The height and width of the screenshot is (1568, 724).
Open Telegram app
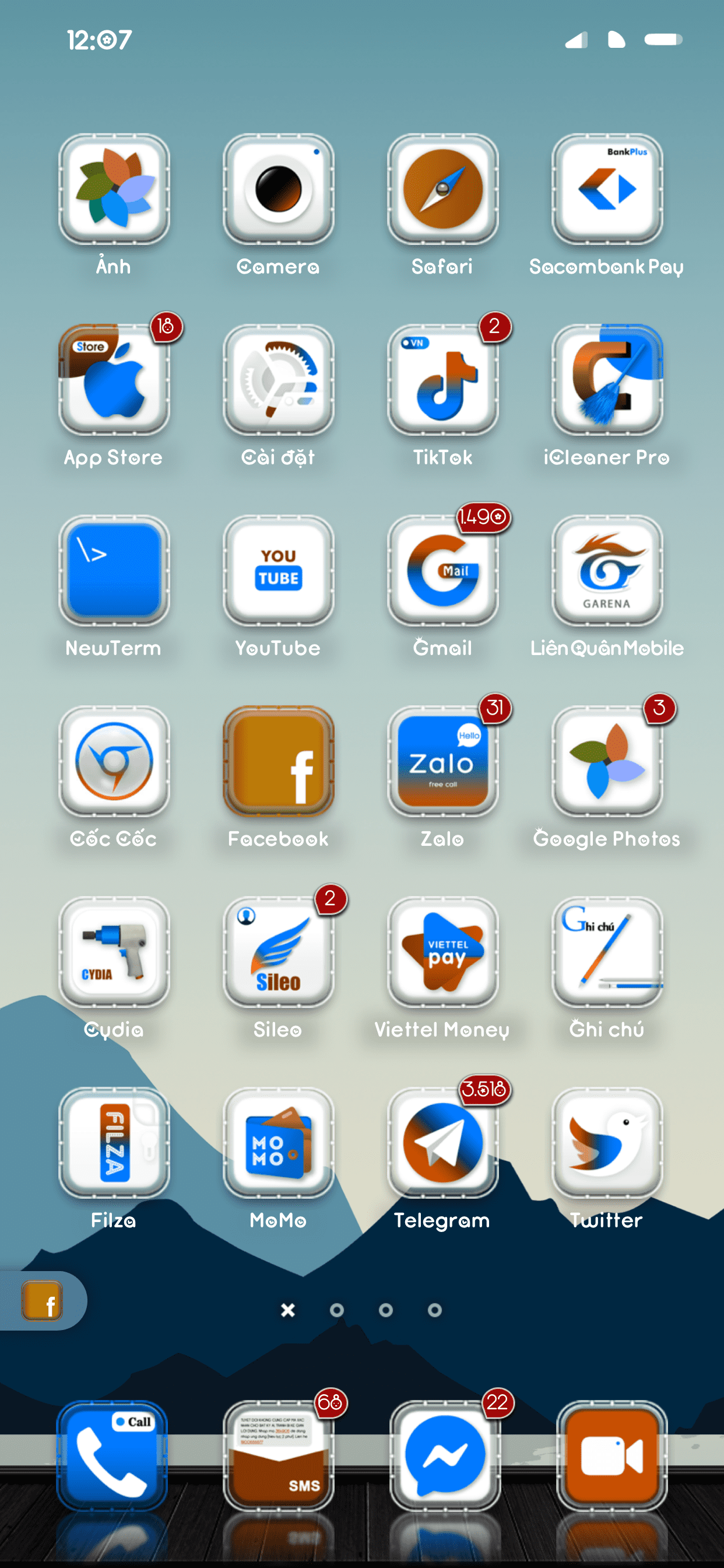click(442, 1143)
